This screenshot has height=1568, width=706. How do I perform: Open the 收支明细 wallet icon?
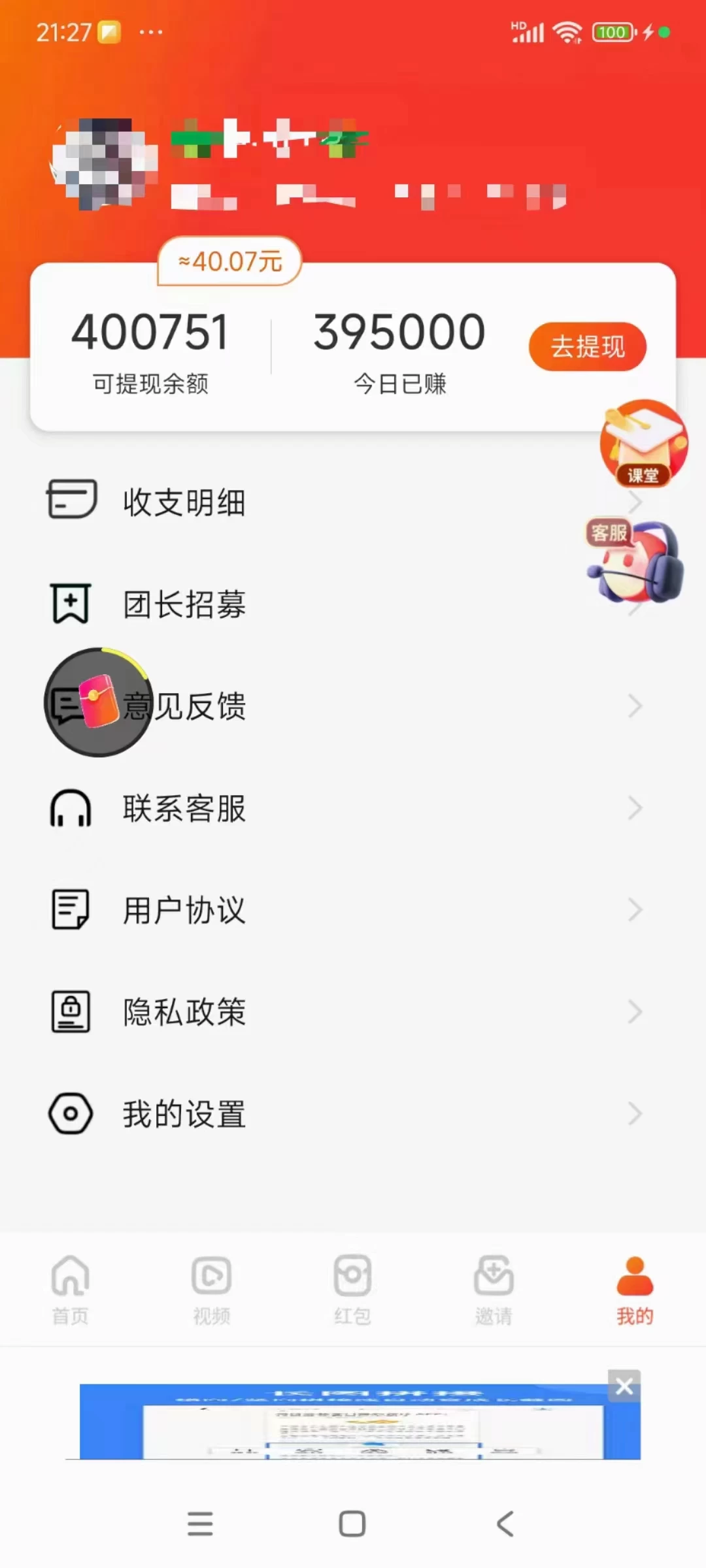[x=72, y=500]
